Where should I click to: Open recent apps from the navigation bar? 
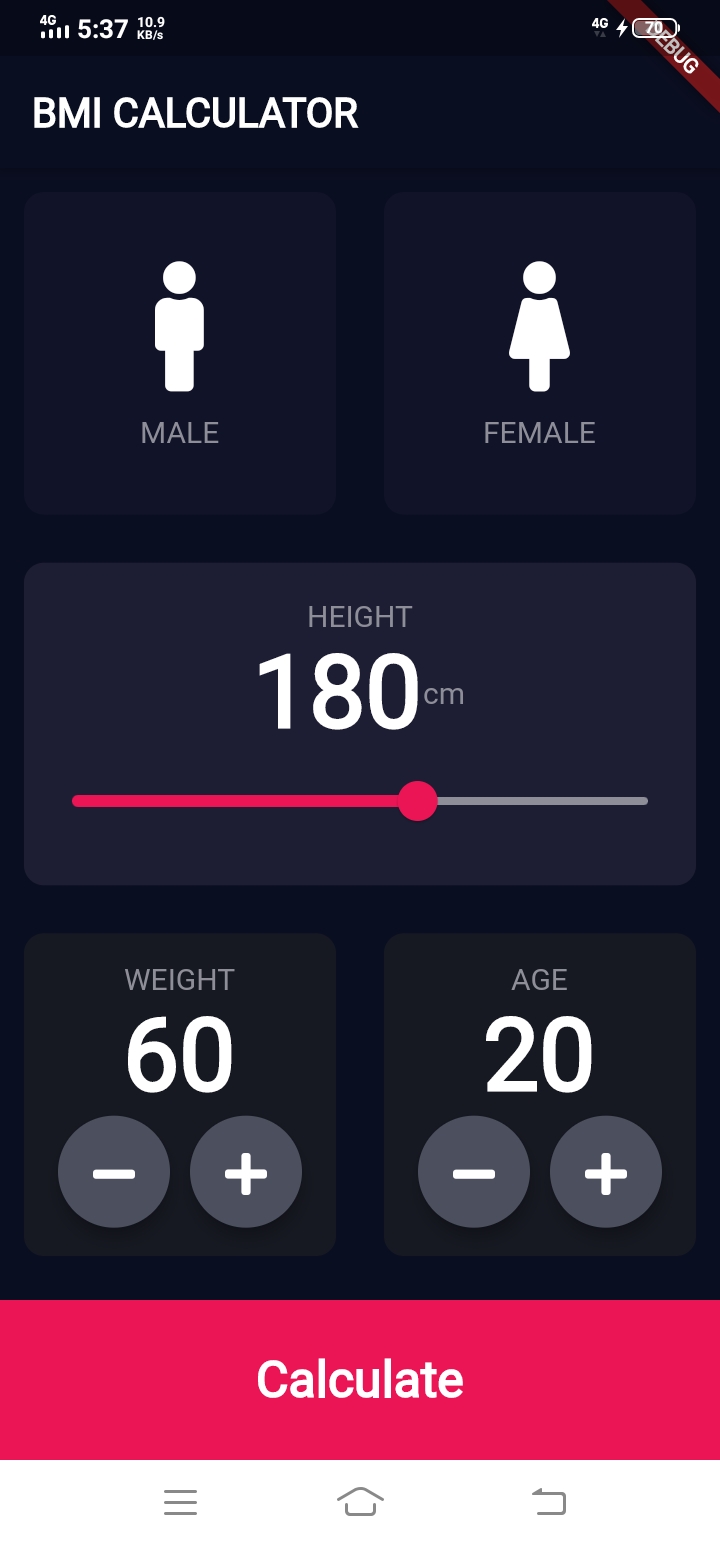[180, 1501]
